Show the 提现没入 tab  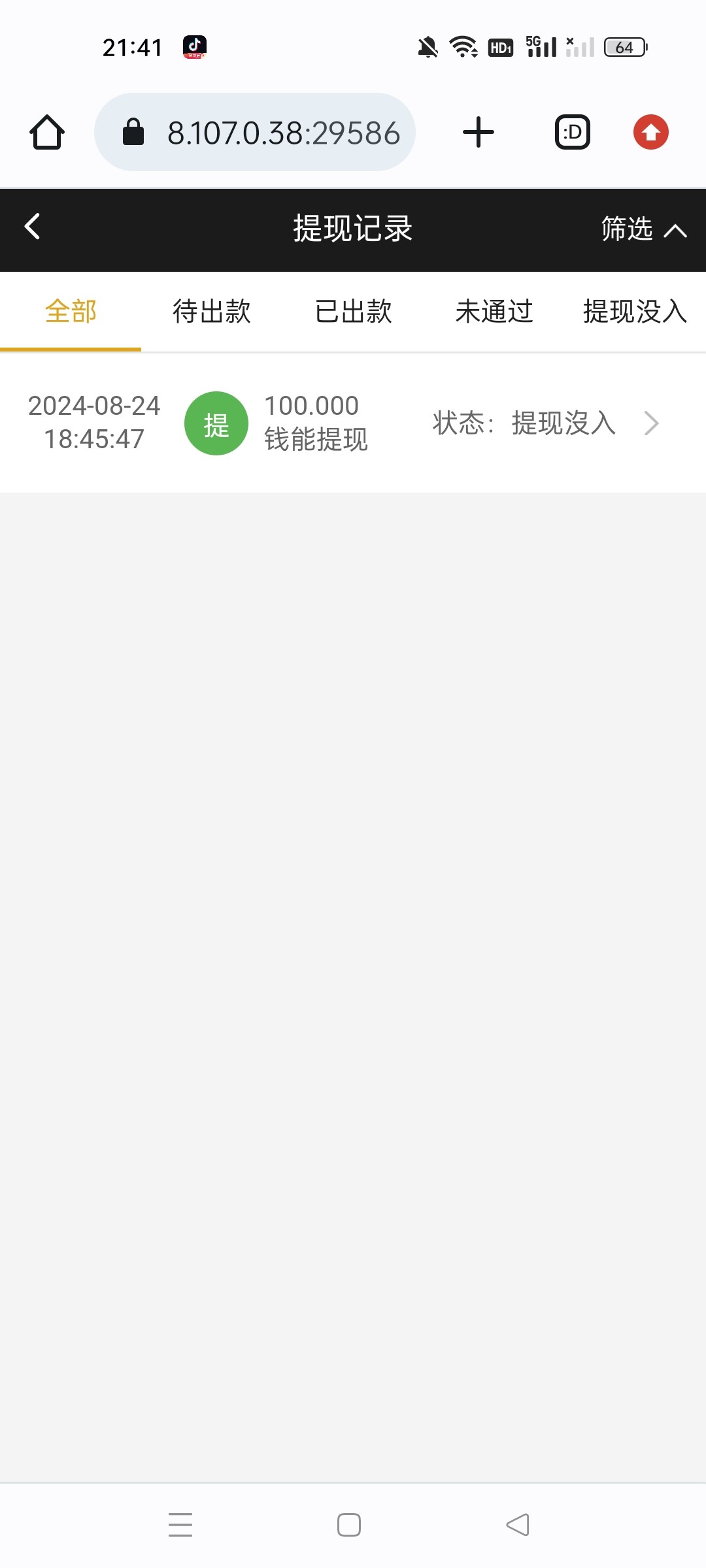[635, 311]
